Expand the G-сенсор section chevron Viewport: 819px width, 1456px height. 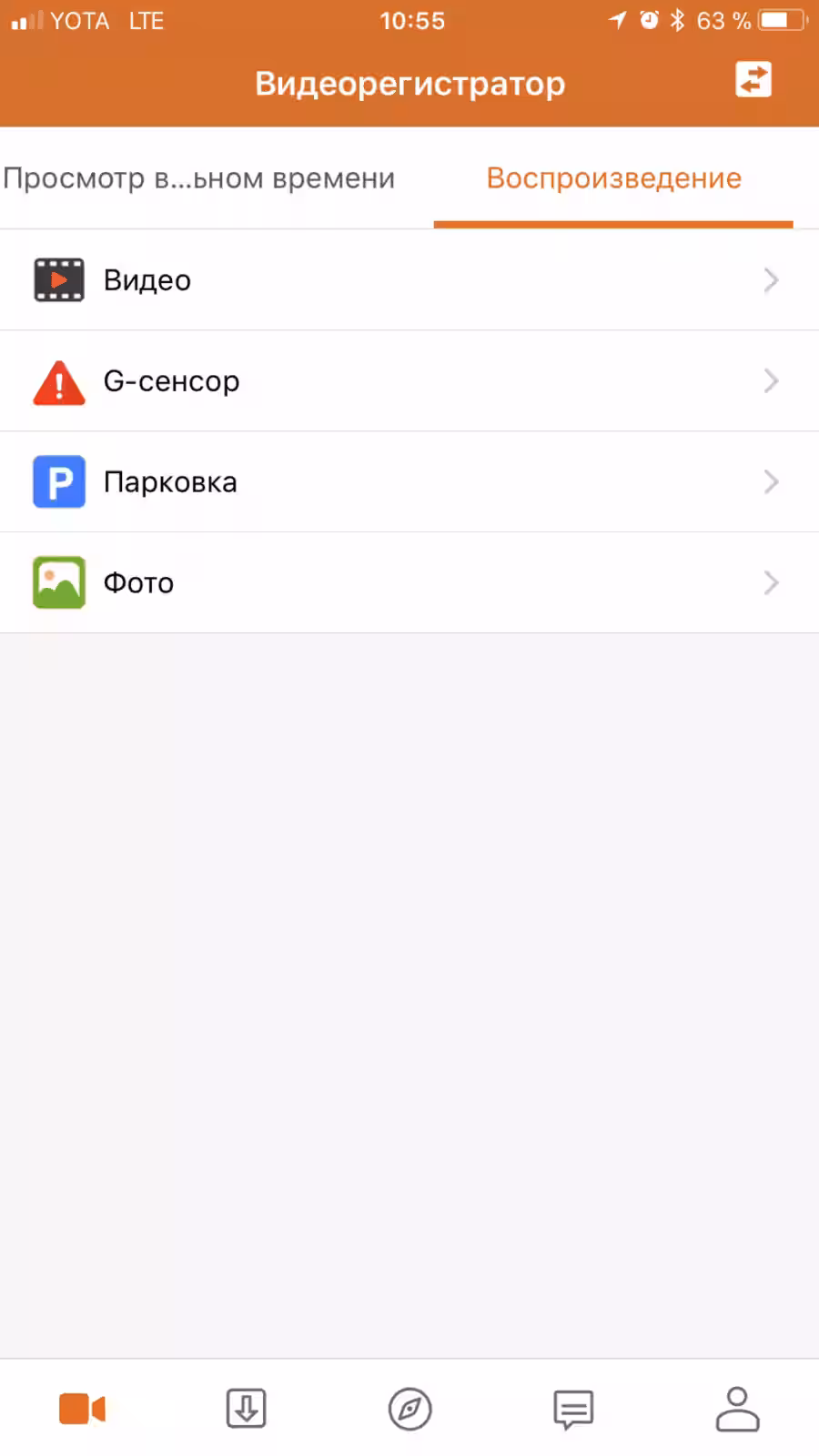coord(771,380)
